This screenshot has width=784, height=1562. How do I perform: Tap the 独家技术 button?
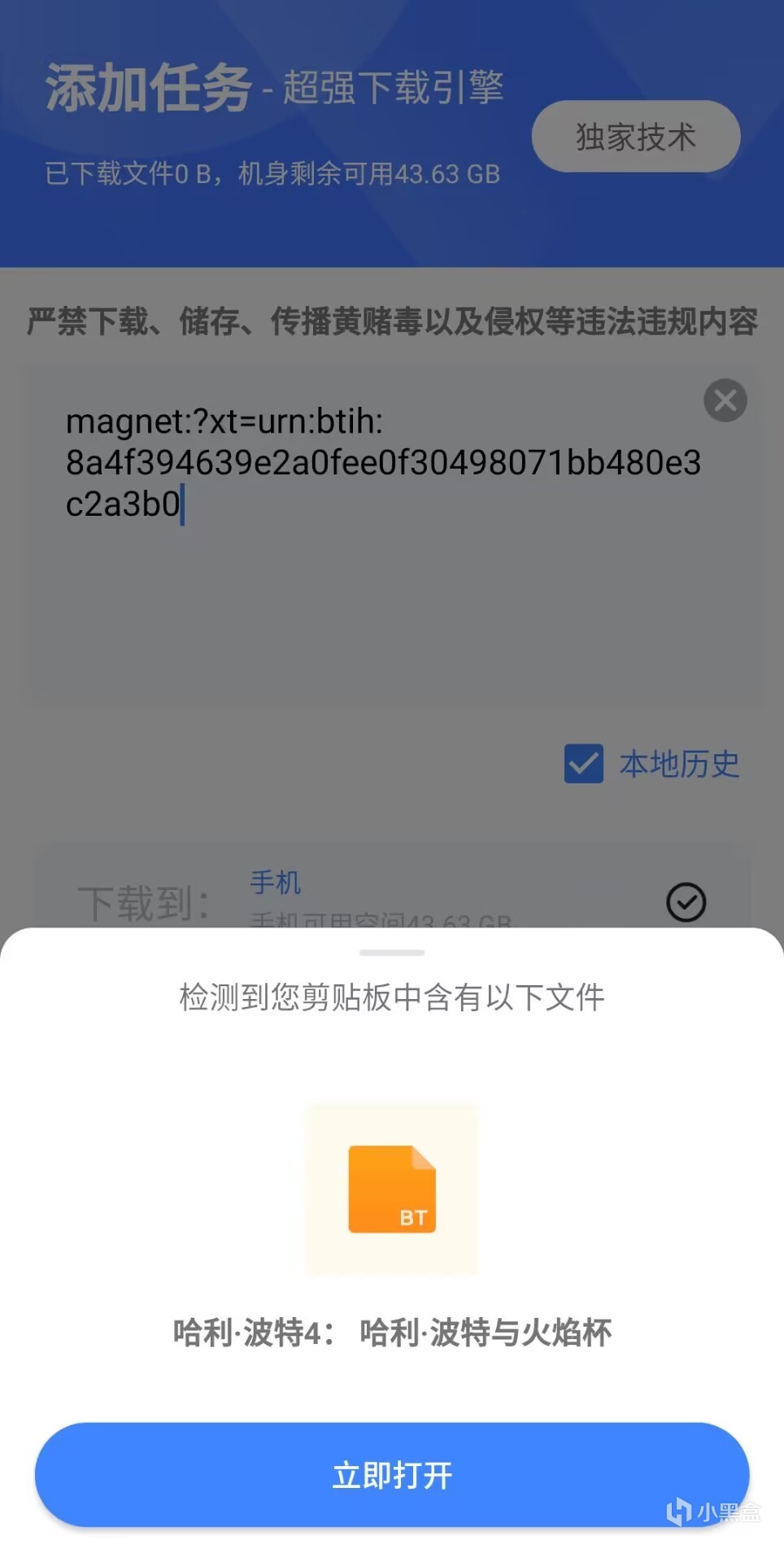(635, 137)
